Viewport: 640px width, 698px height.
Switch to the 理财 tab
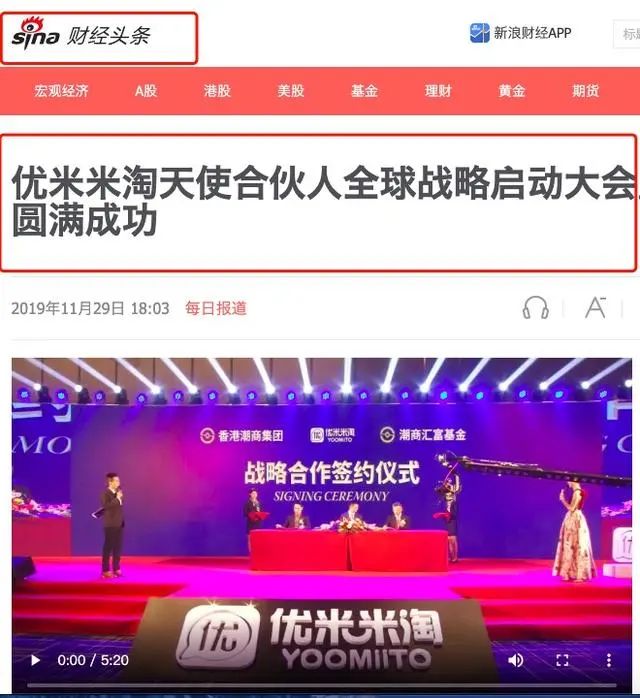tap(438, 91)
